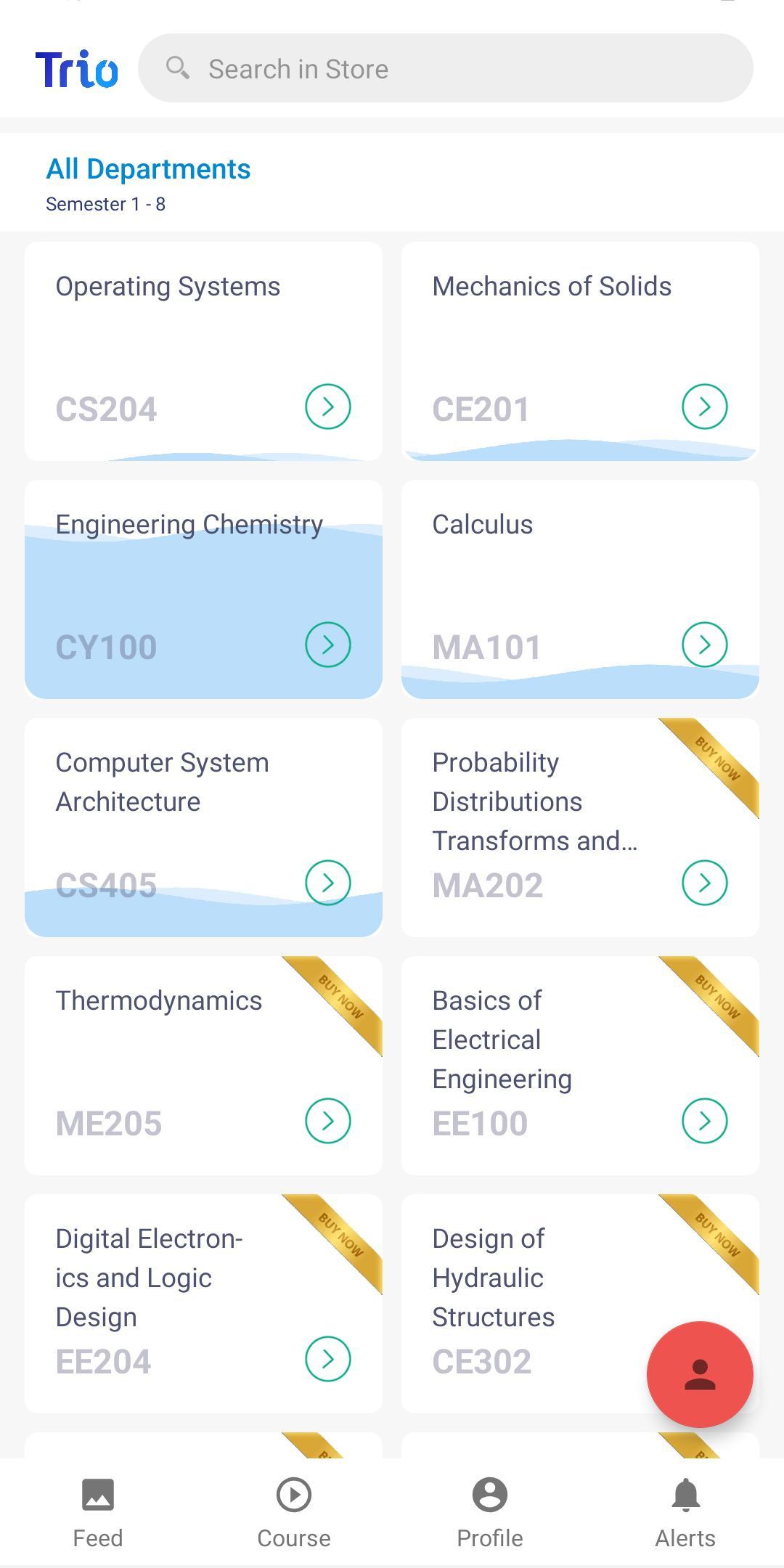Open the Profile tab
This screenshot has width=784, height=1568.
(490, 1513)
